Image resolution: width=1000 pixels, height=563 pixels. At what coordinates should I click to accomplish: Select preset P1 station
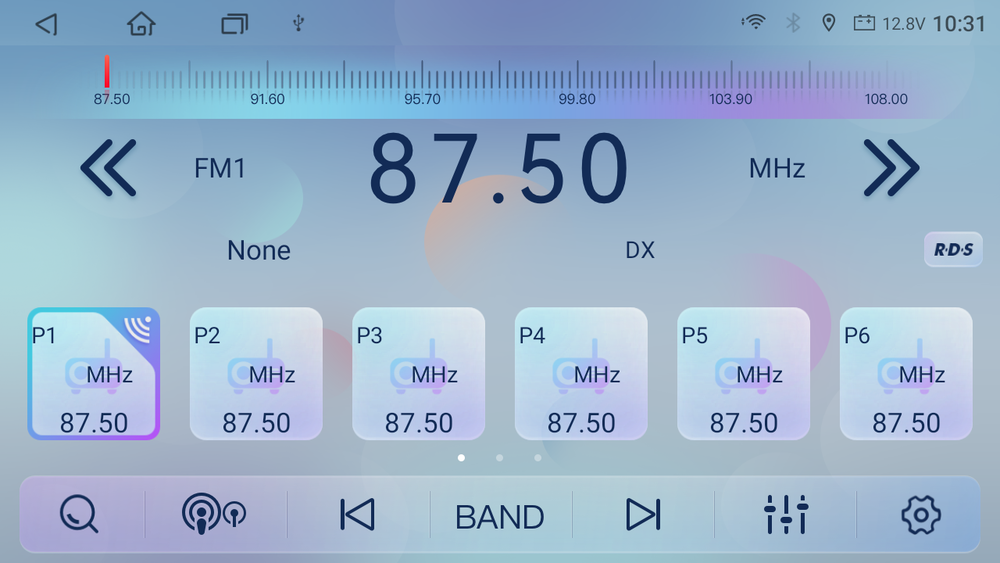pos(94,374)
